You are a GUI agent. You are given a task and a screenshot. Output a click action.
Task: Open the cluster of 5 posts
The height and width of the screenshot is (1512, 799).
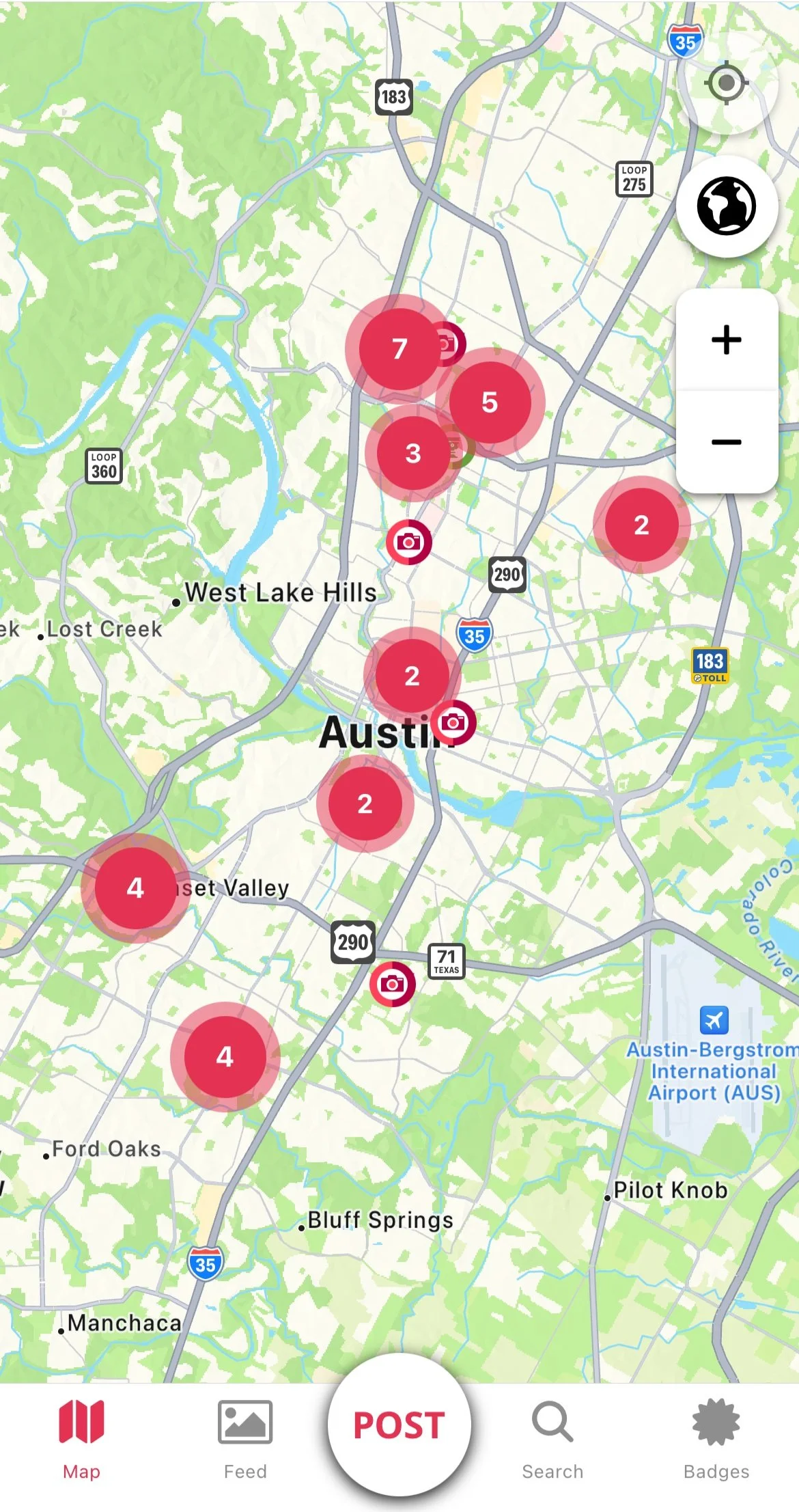coord(490,402)
